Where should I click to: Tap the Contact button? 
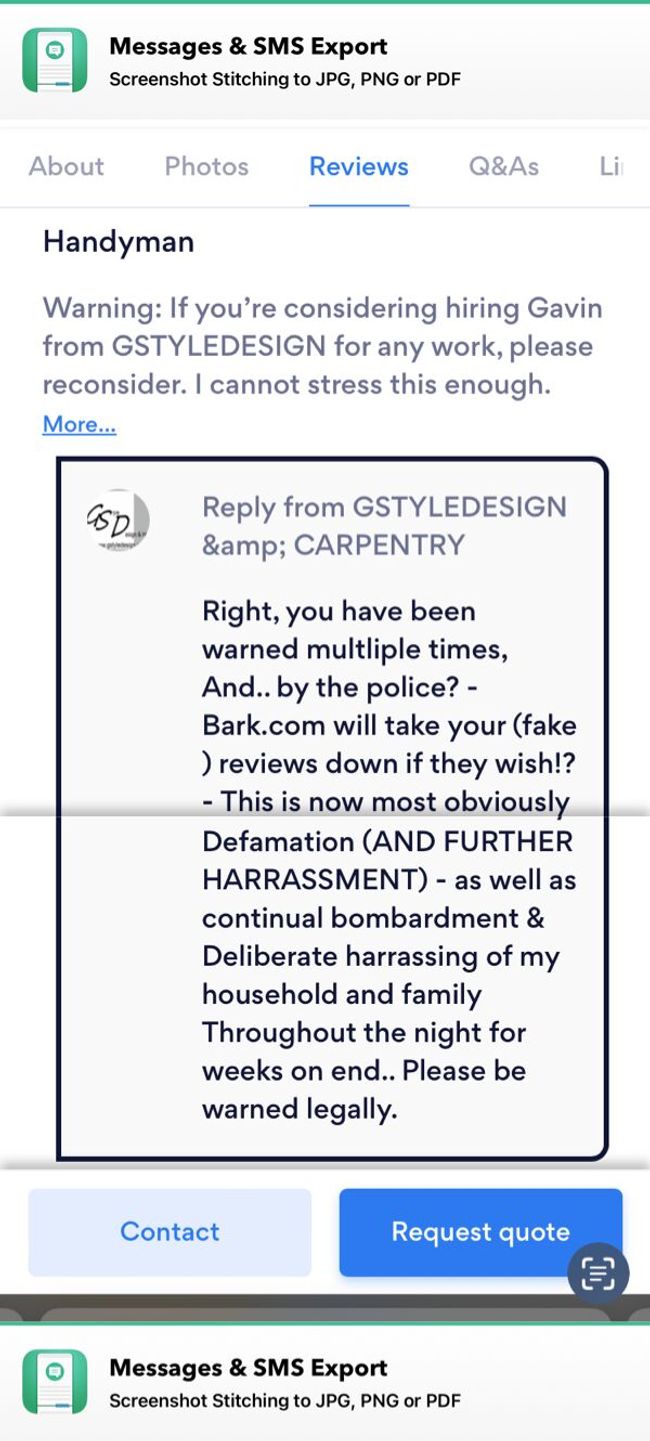click(169, 1231)
